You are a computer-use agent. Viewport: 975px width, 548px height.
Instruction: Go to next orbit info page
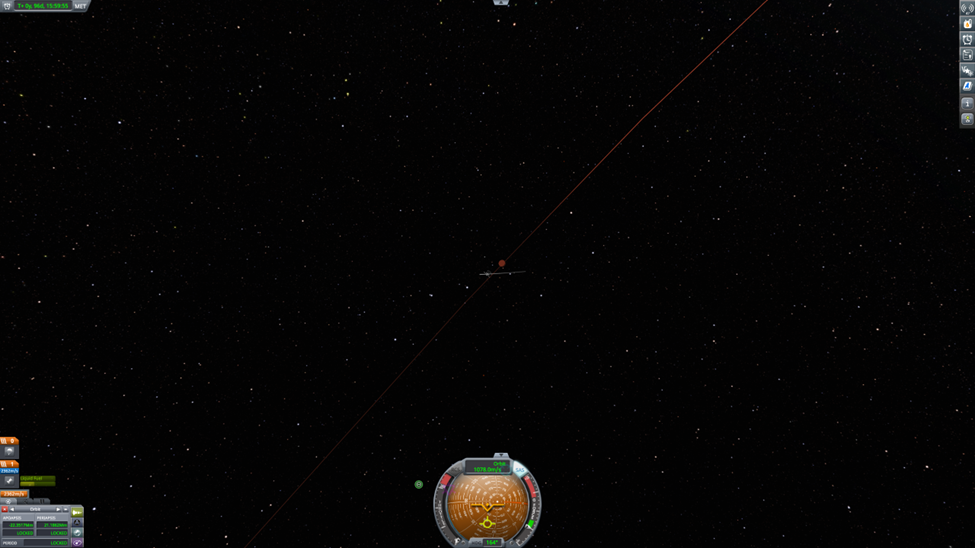pos(58,509)
